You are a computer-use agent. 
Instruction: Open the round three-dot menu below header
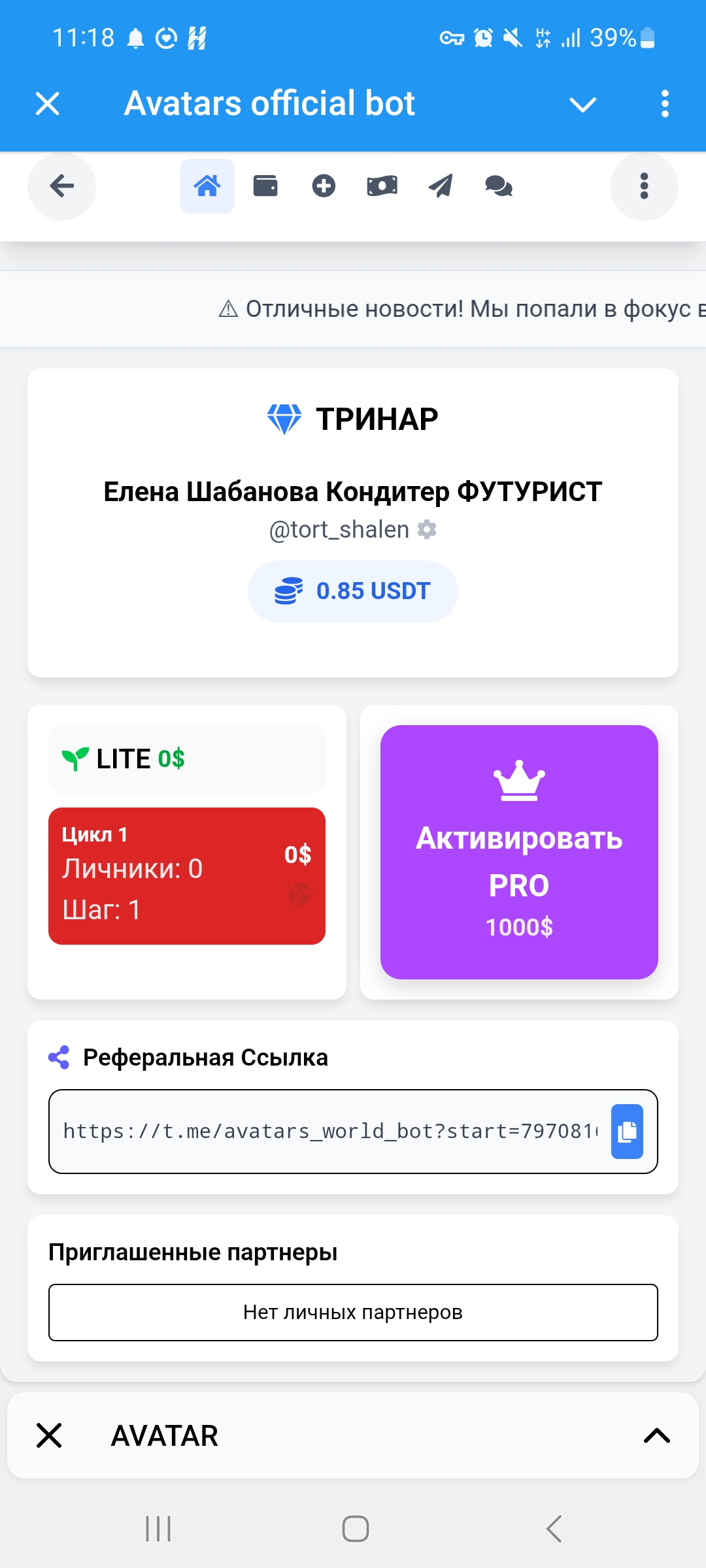(x=644, y=186)
